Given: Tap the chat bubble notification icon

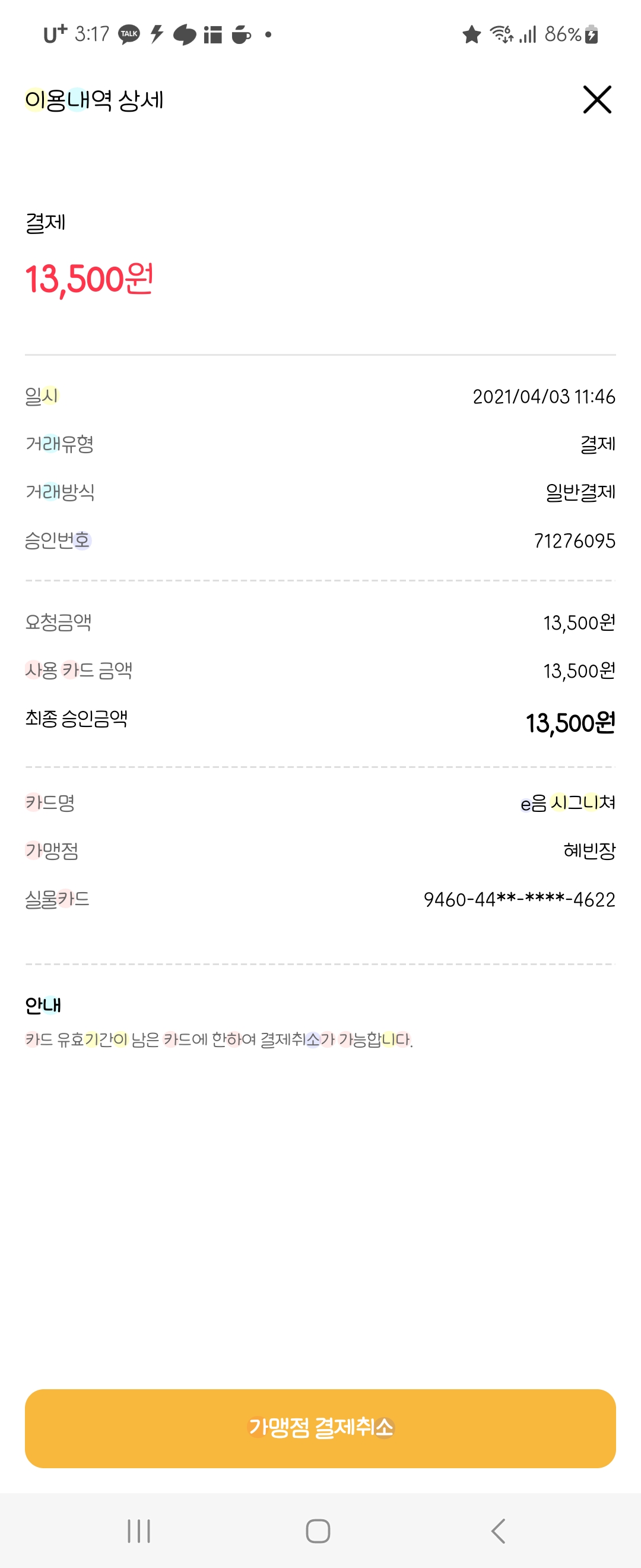Looking at the screenshot, I should (185, 35).
